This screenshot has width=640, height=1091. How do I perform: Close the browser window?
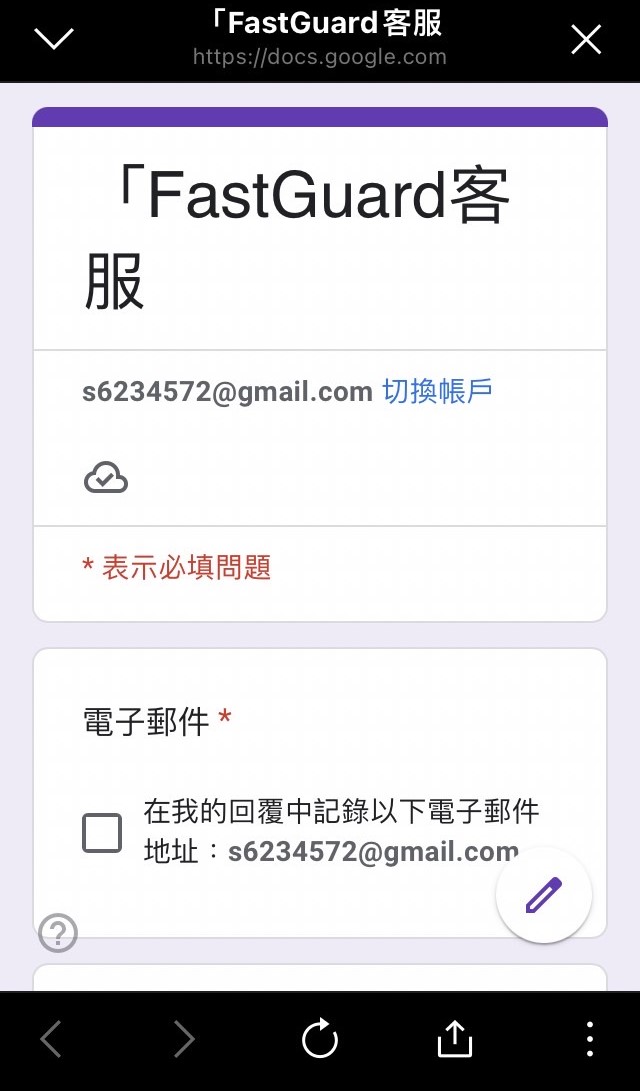(x=585, y=39)
